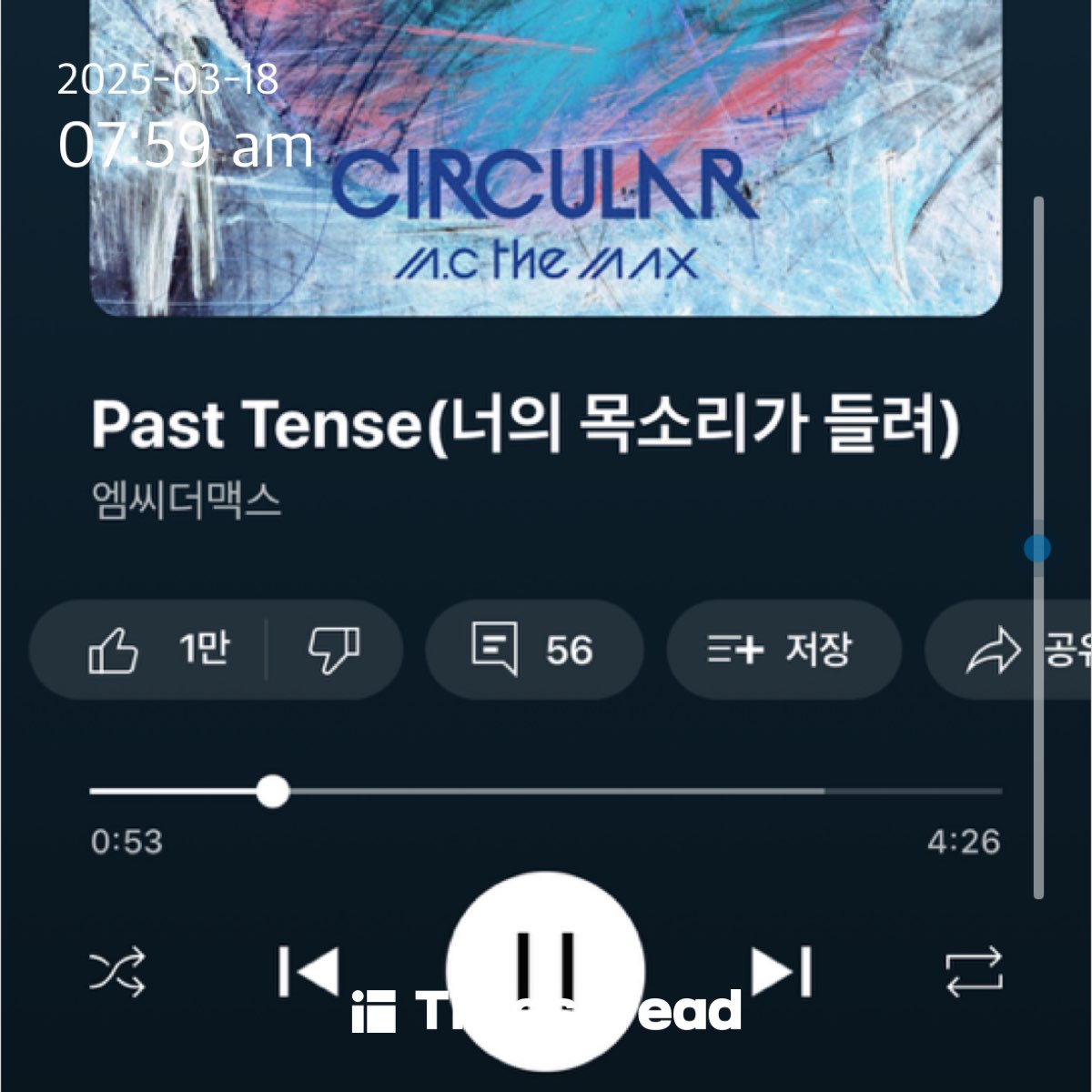Screen dimensions: 1092x1092
Task: Toggle shuffle mode
Action: 116,972
